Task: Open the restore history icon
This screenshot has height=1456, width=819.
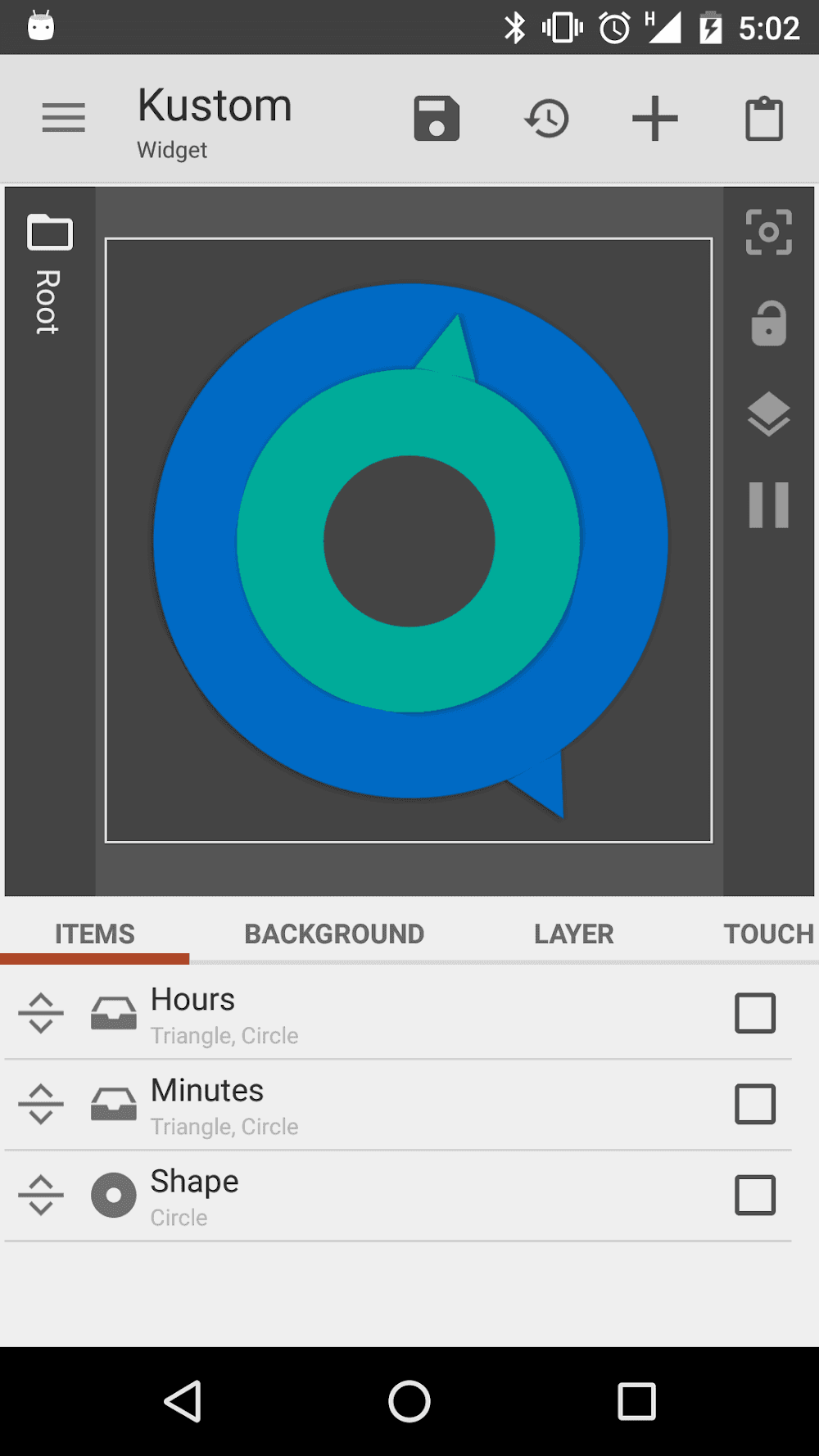Action: click(x=546, y=119)
